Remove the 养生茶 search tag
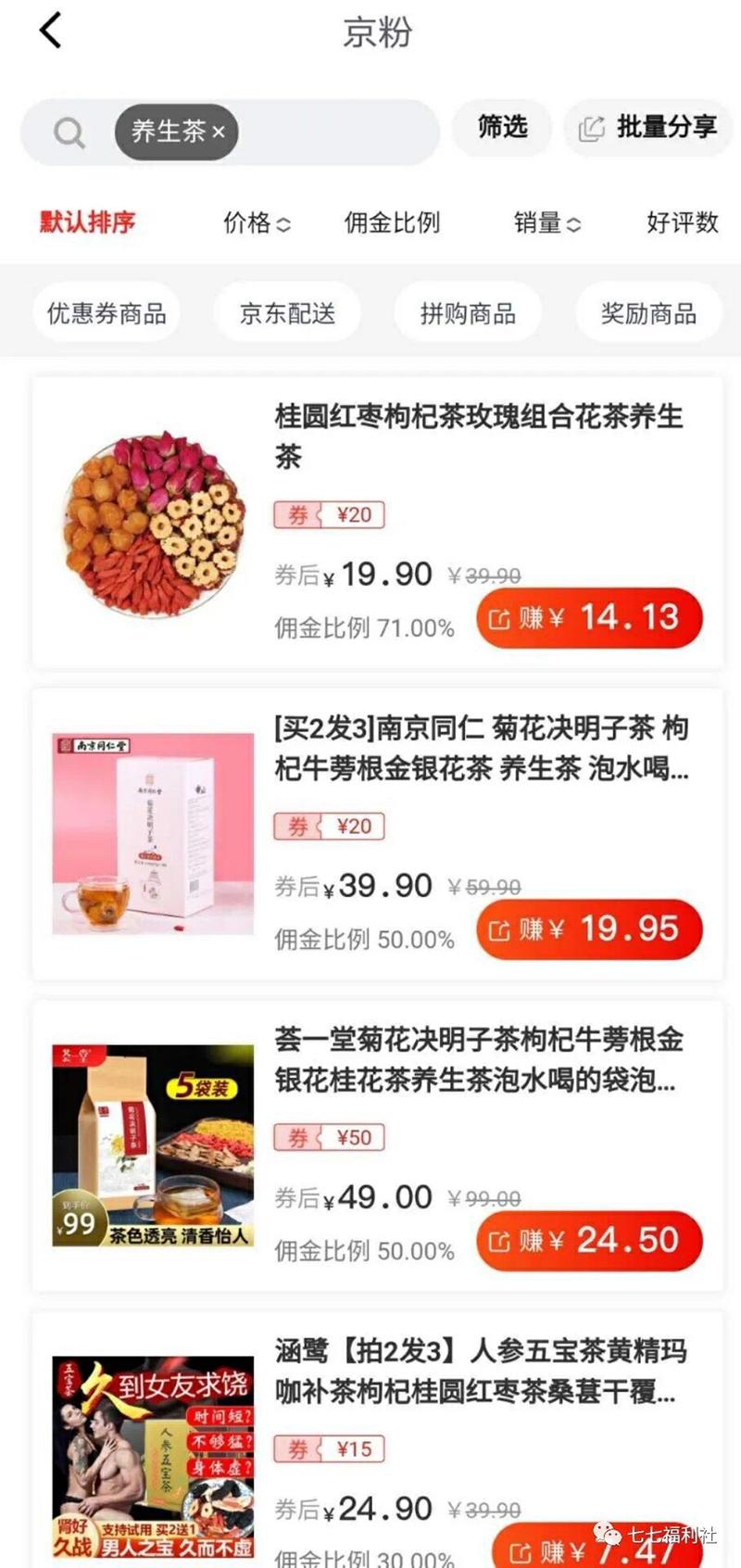741x1568 pixels. [x=219, y=133]
